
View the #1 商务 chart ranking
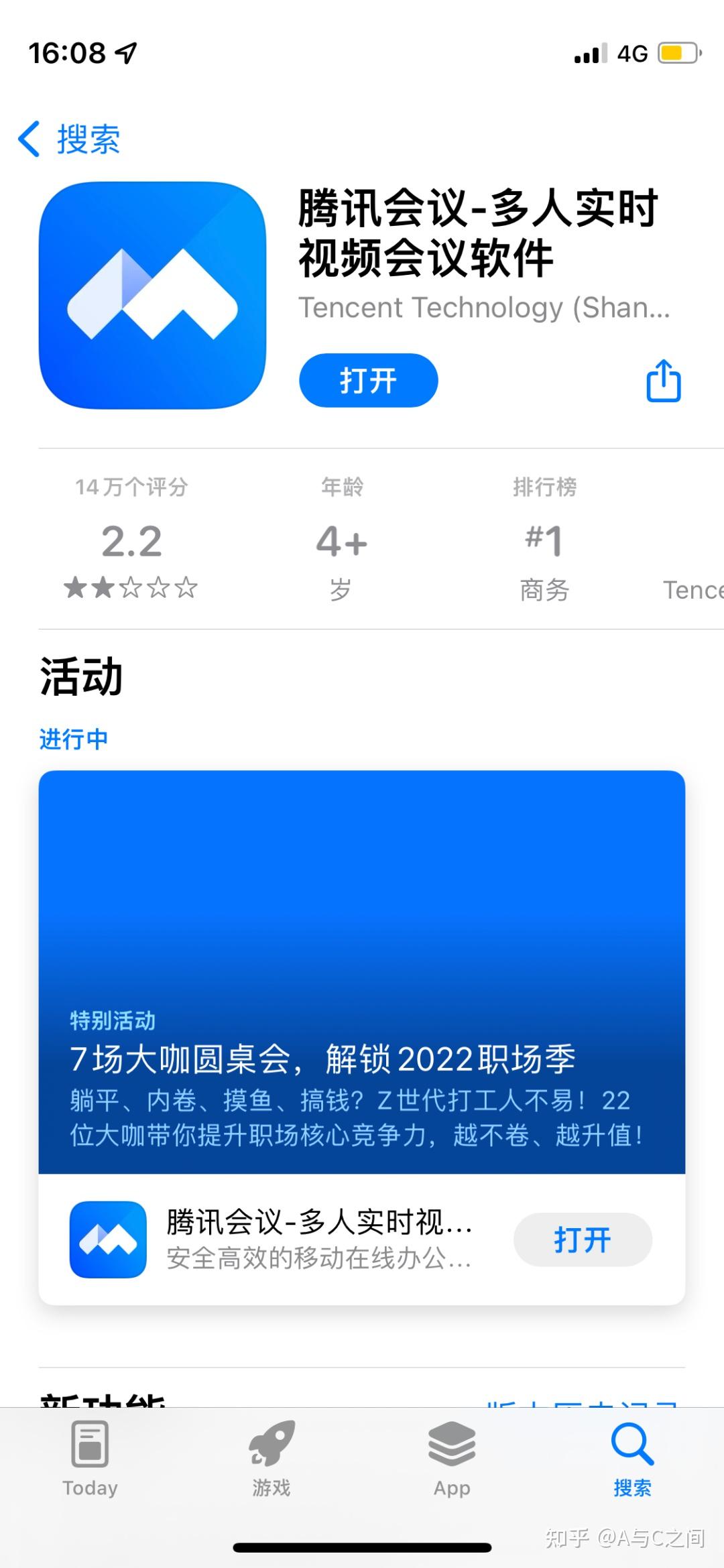coord(544,540)
